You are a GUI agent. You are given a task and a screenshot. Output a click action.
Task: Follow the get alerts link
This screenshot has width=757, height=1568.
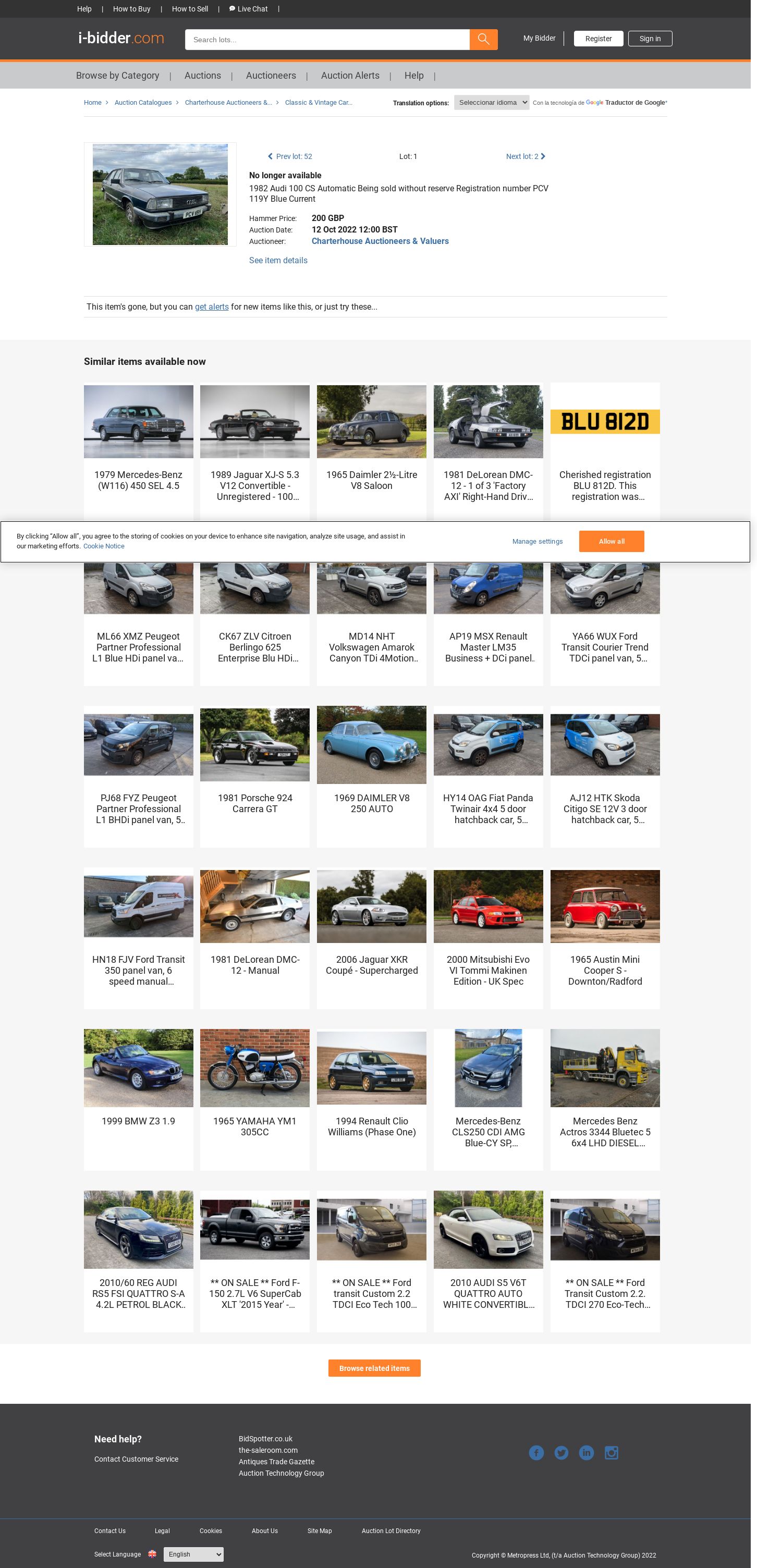211,307
